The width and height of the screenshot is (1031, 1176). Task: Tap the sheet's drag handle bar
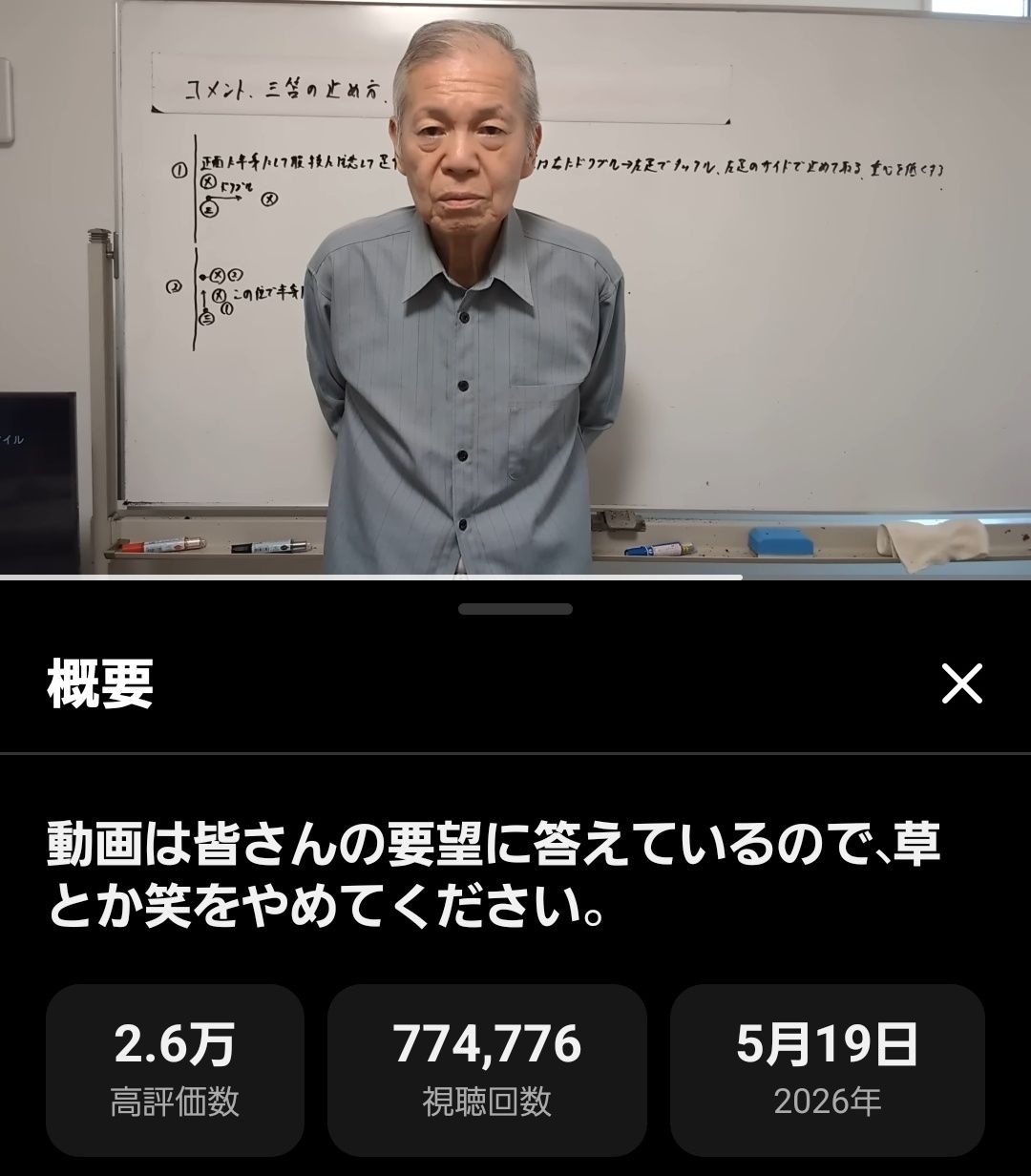click(x=515, y=609)
